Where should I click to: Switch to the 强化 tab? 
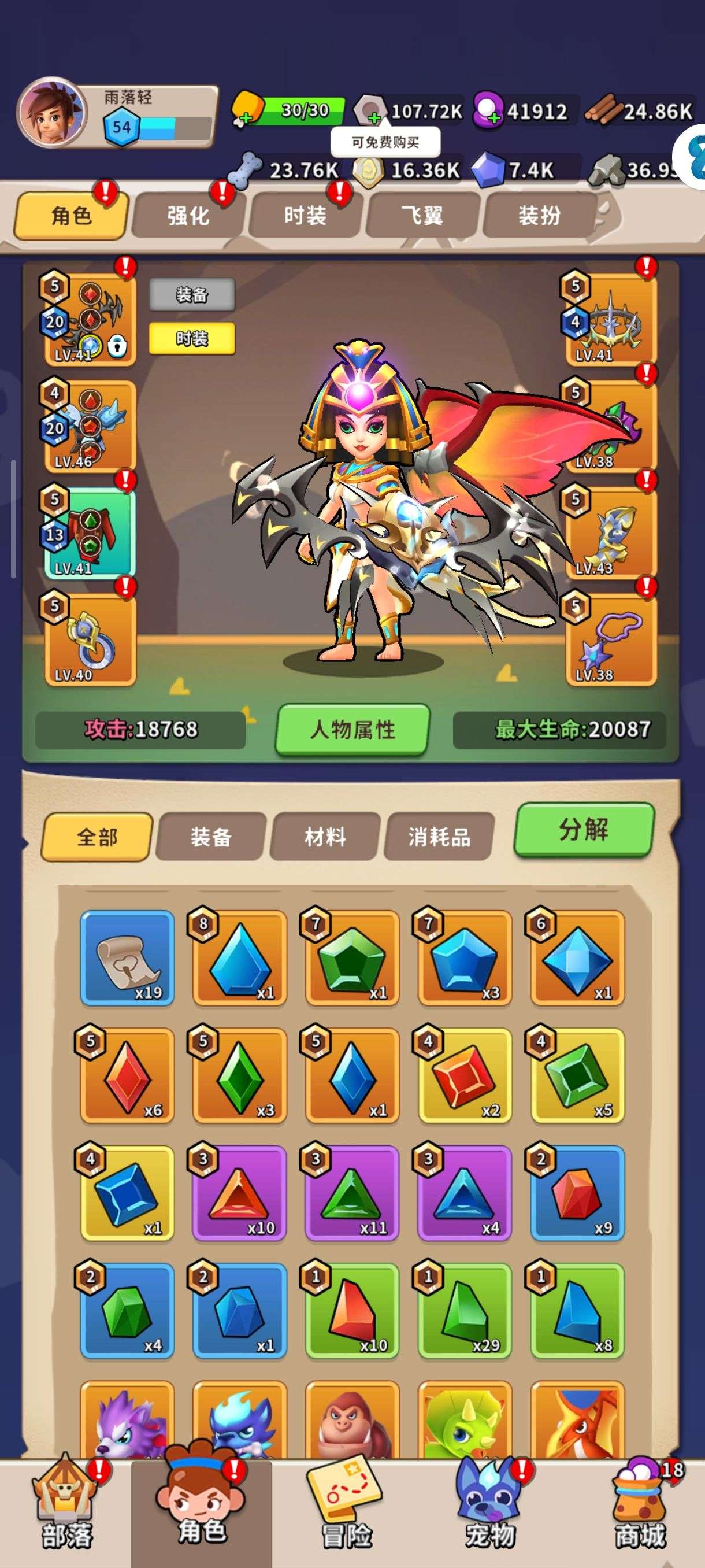click(188, 216)
